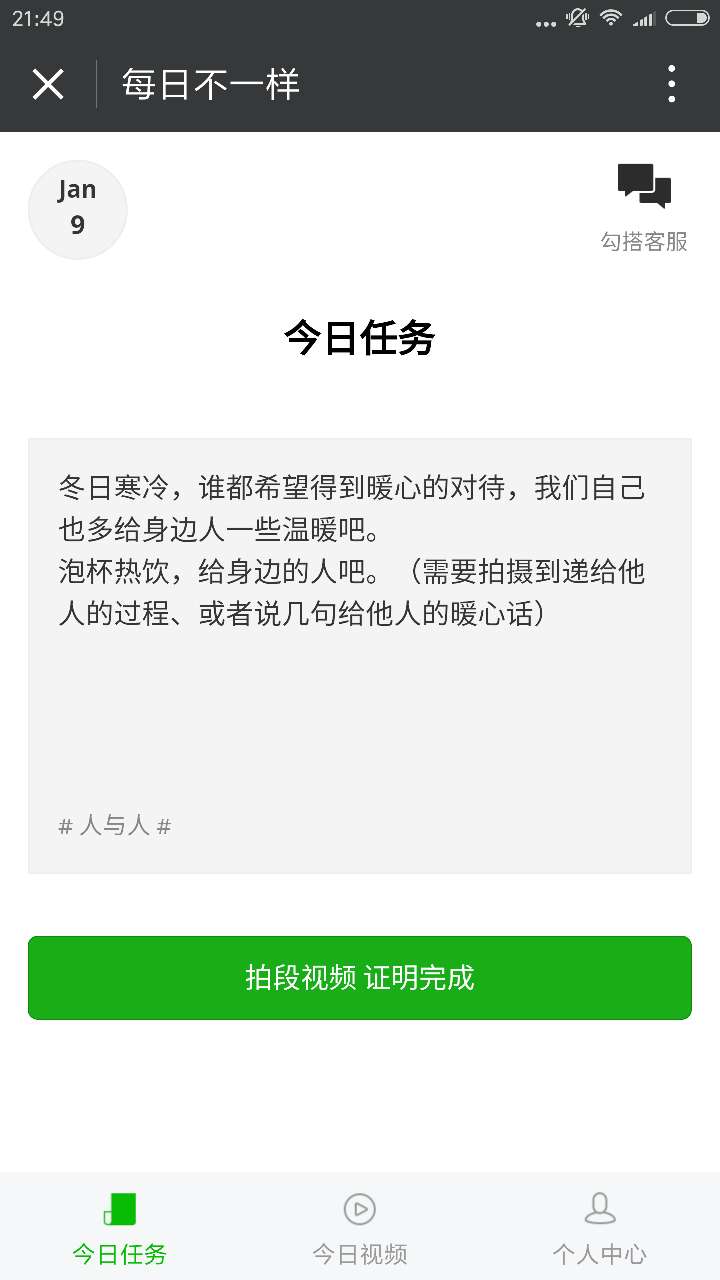Screen dimensions: 720x1280
Task: Tap 拍段视频 证明完成 button
Action: coord(360,977)
